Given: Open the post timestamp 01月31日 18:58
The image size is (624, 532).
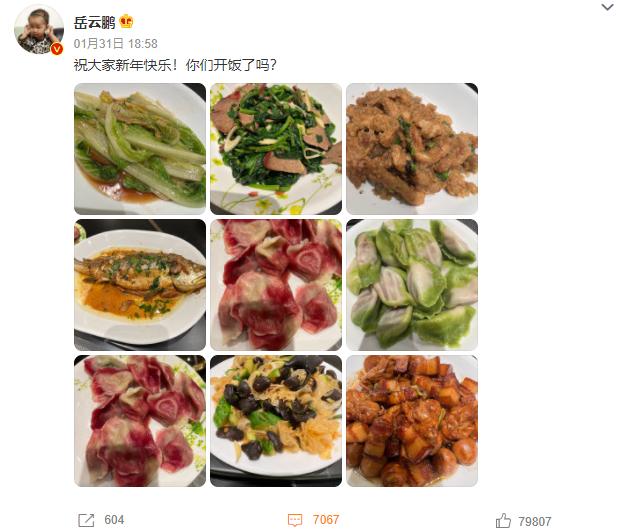Looking at the screenshot, I should (115, 44).
